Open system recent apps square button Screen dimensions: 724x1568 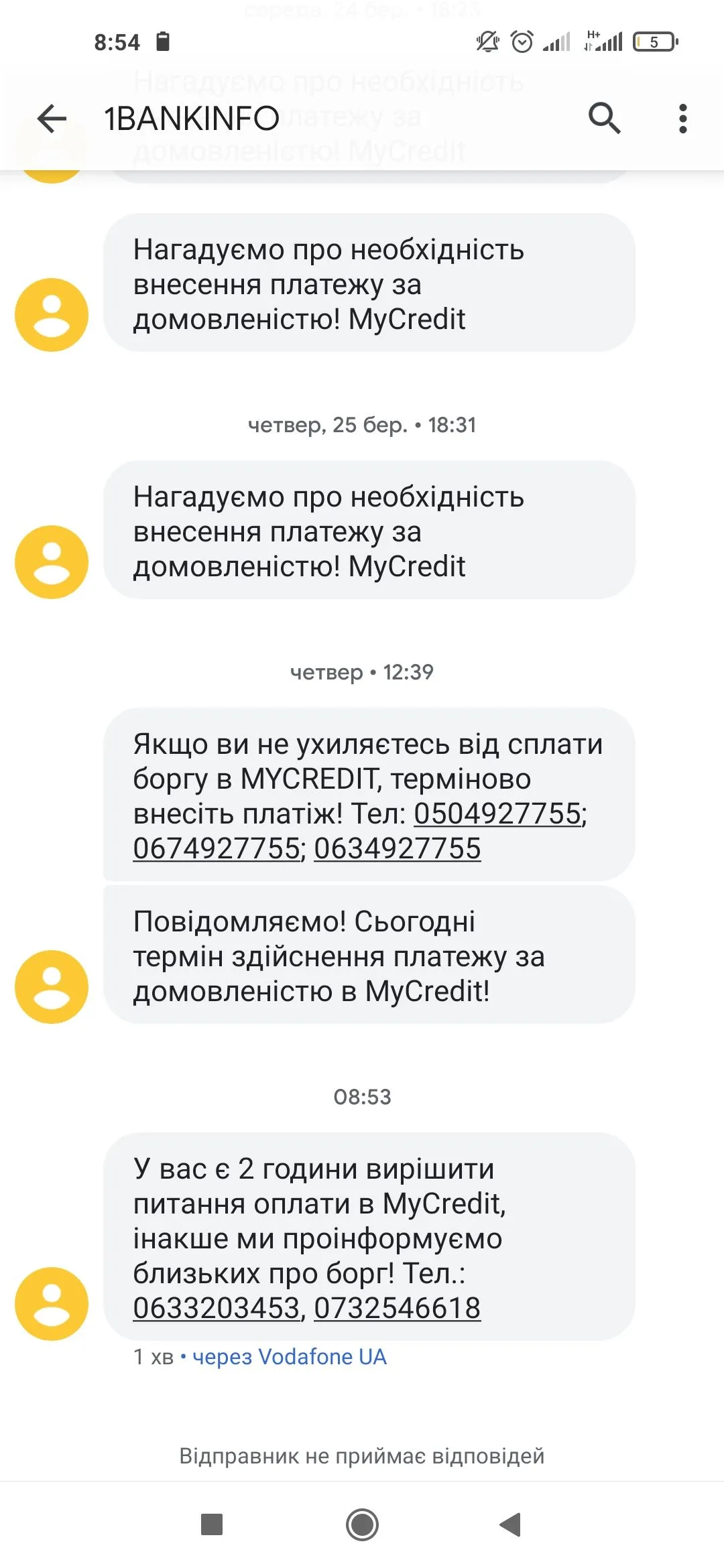coord(212,1524)
